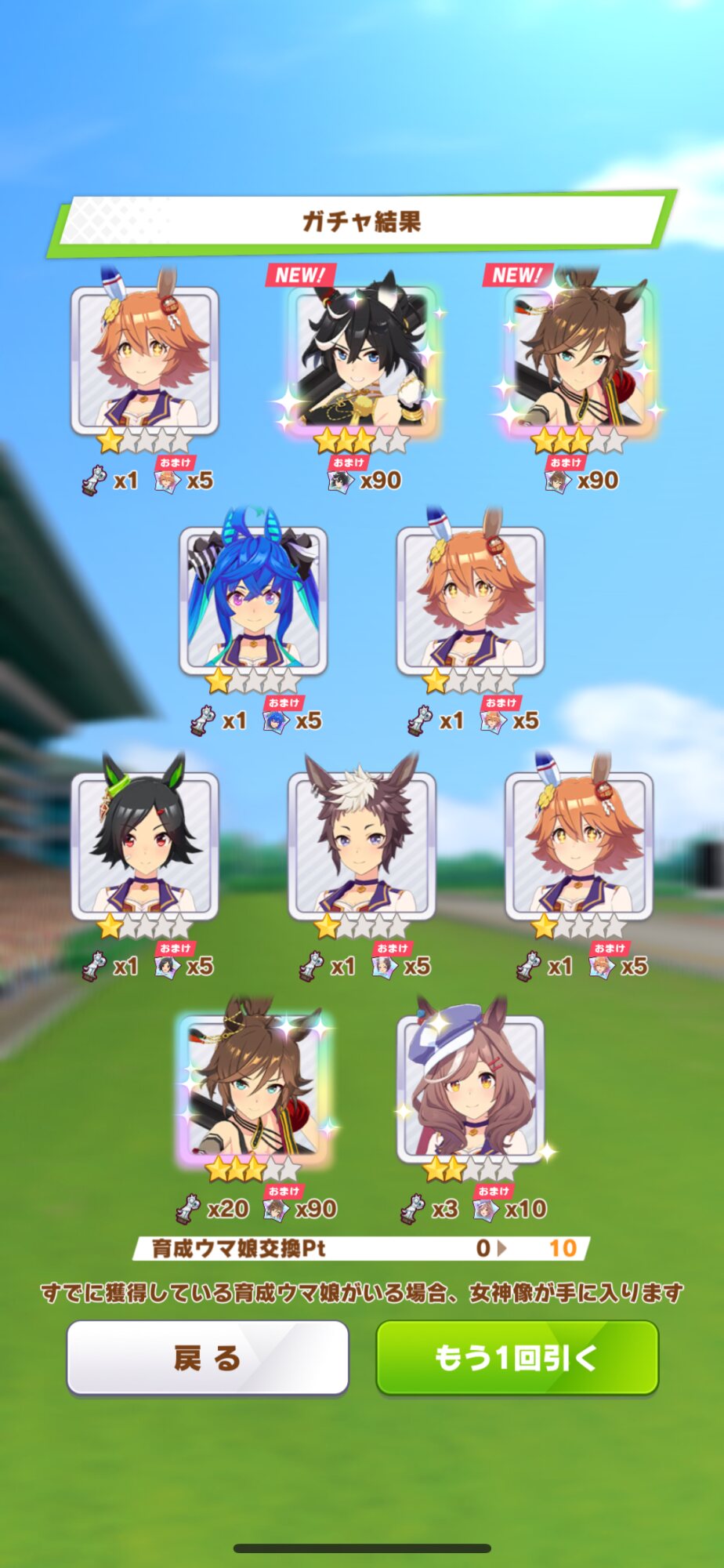Pull again with もう1回引く
The image size is (724, 1568).
517,1357
